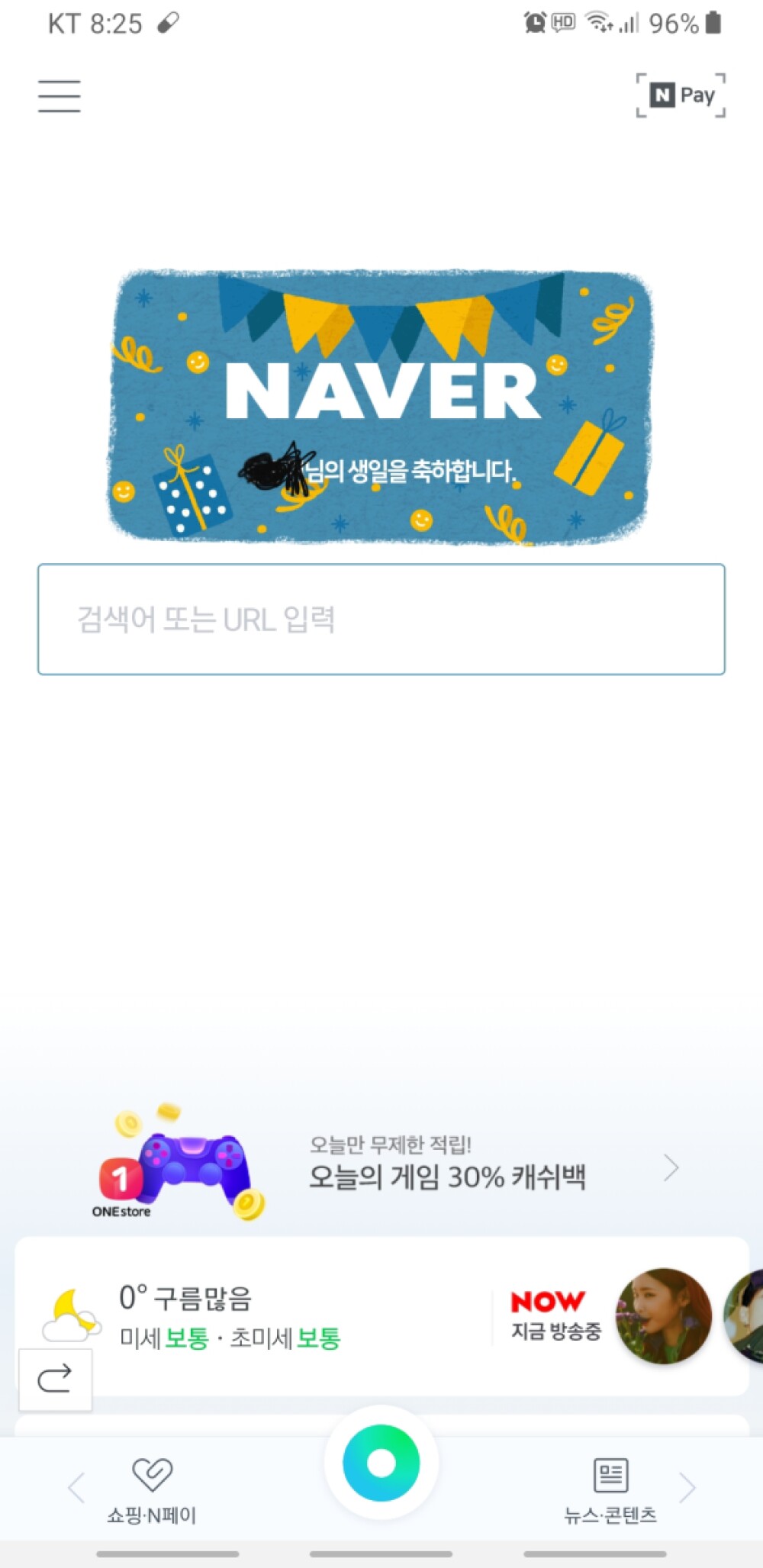Tap the right arrow in bottom bar
763x1568 pixels.
[x=687, y=1487]
